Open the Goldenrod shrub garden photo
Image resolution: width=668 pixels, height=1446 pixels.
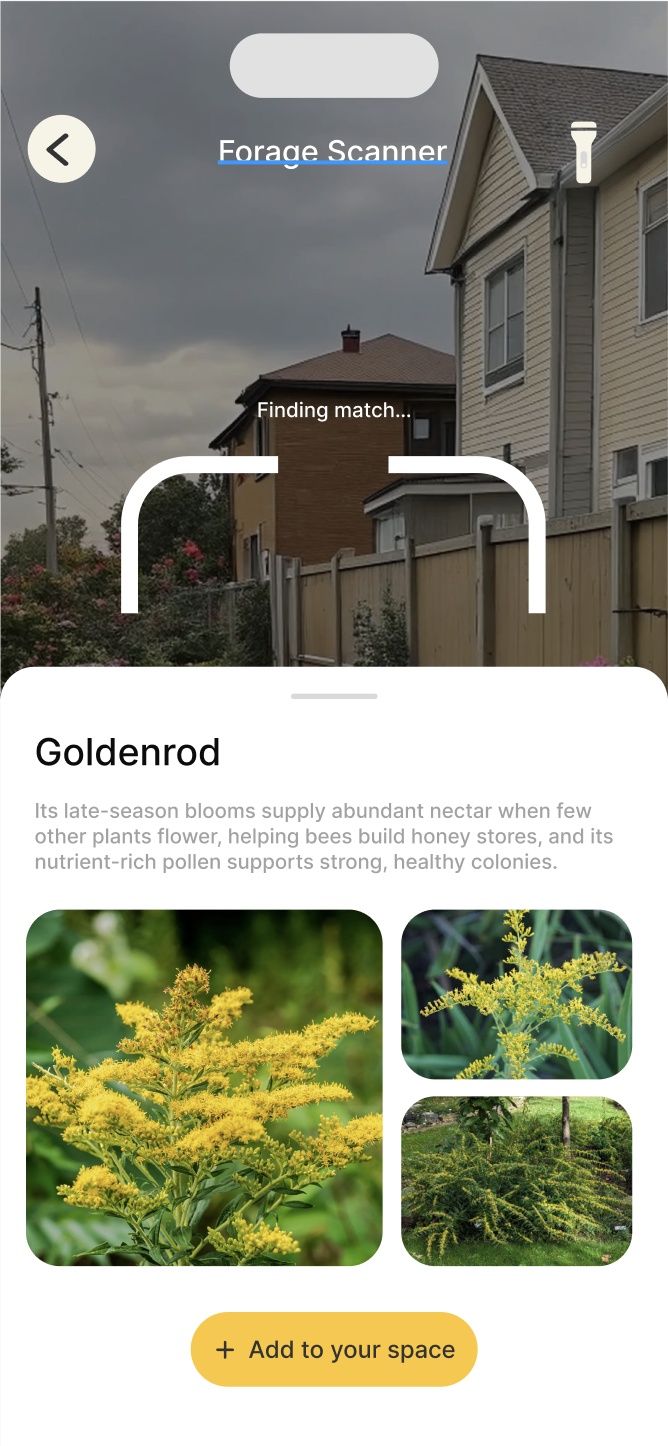pyautogui.click(x=516, y=1181)
